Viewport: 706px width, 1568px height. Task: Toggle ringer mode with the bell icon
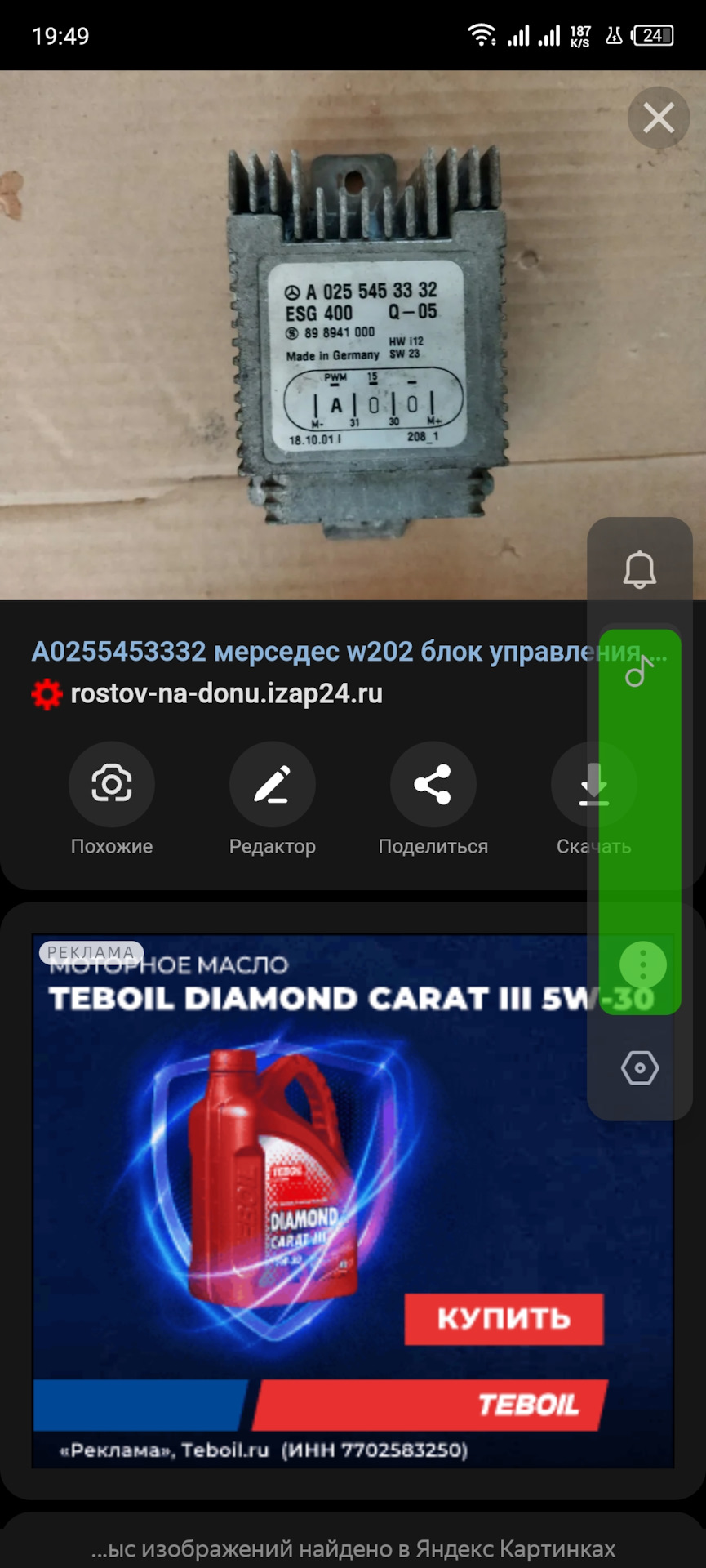[x=640, y=569]
